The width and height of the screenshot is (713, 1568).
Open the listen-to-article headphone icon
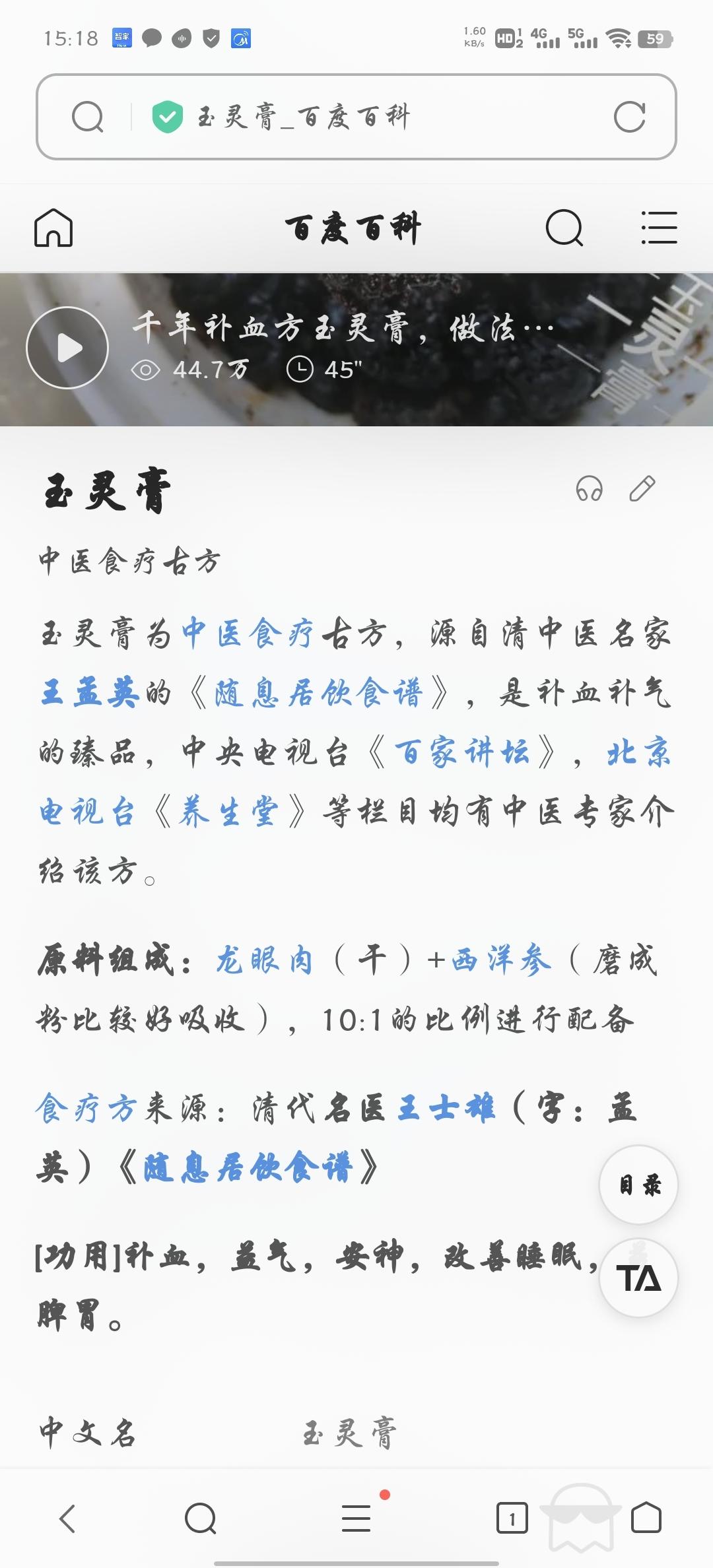[x=591, y=490]
